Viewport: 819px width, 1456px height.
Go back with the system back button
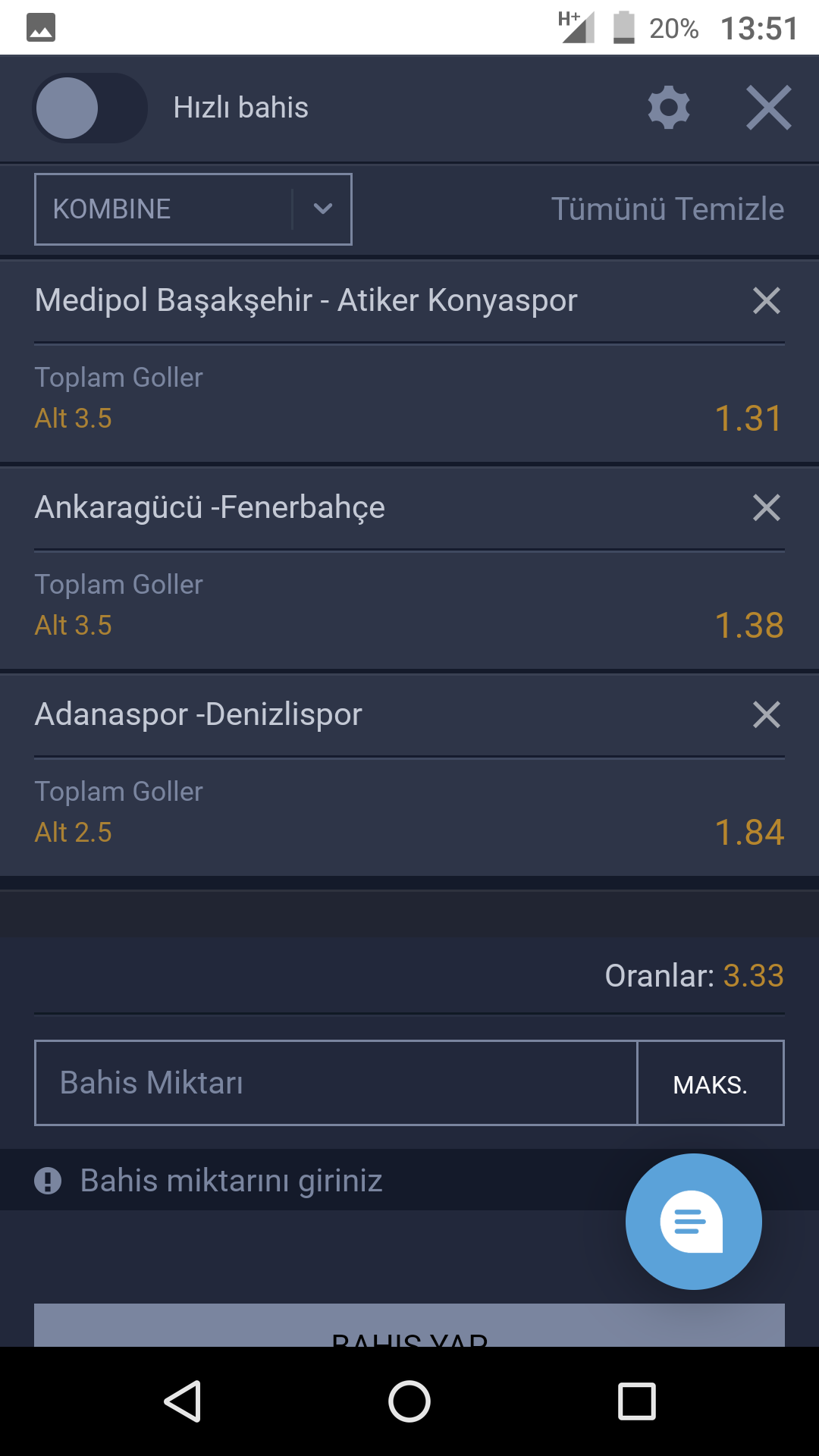click(x=182, y=1401)
